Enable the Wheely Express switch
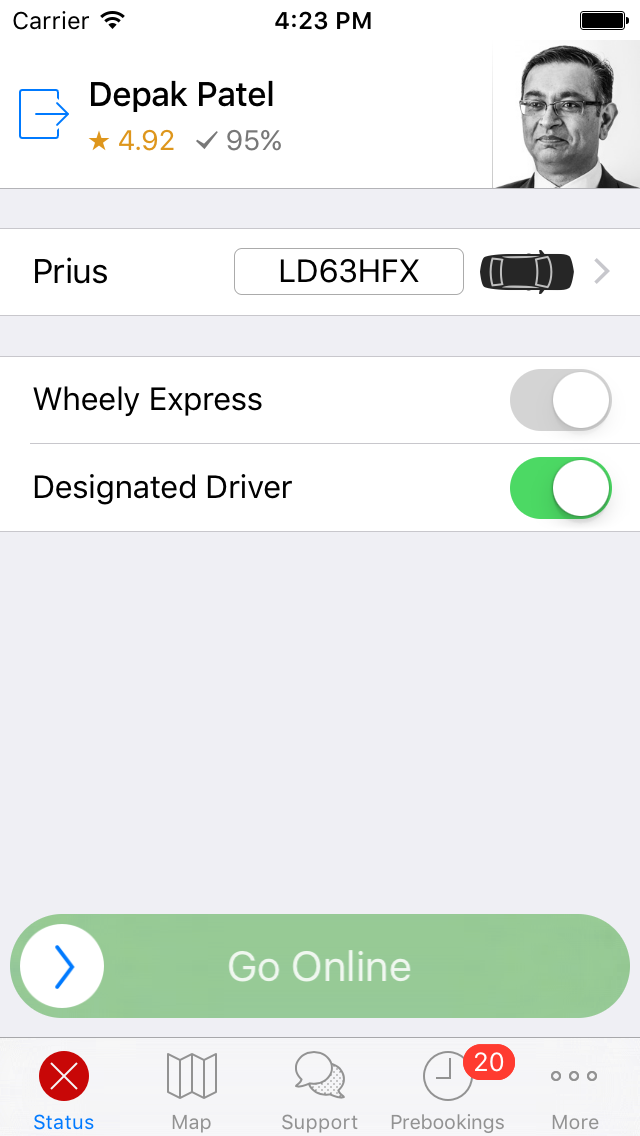Image resolution: width=640 pixels, height=1136 pixels. 560,400
